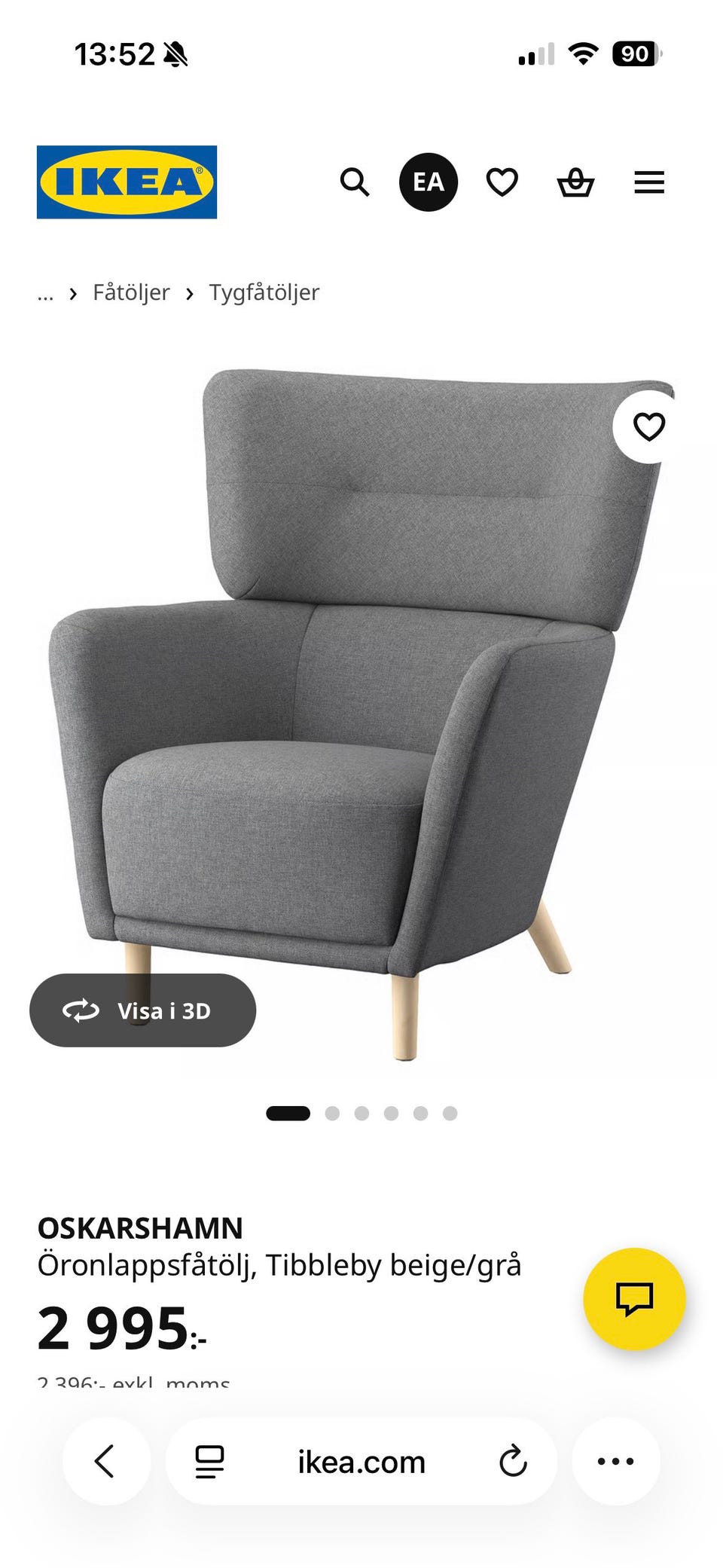Image resolution: width=723 pixels, height=1568 pixels.
Task: Open the favorites wishlist
Action: [x=502, y=182]
